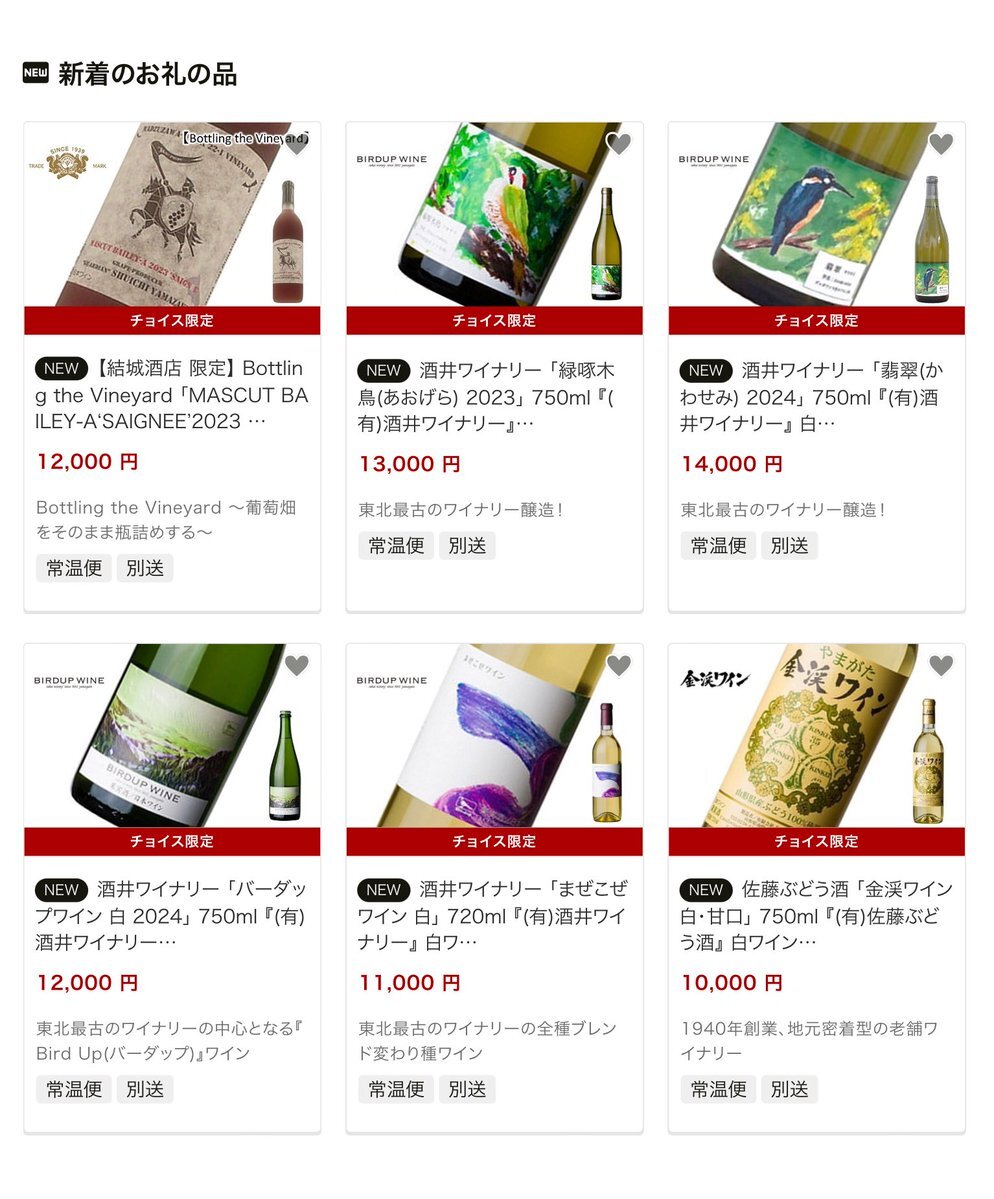This screenshot has width=994, height=1199.
Task: Add バーダップワイン 白 2024 to favorites
Action: pos(297,665)
